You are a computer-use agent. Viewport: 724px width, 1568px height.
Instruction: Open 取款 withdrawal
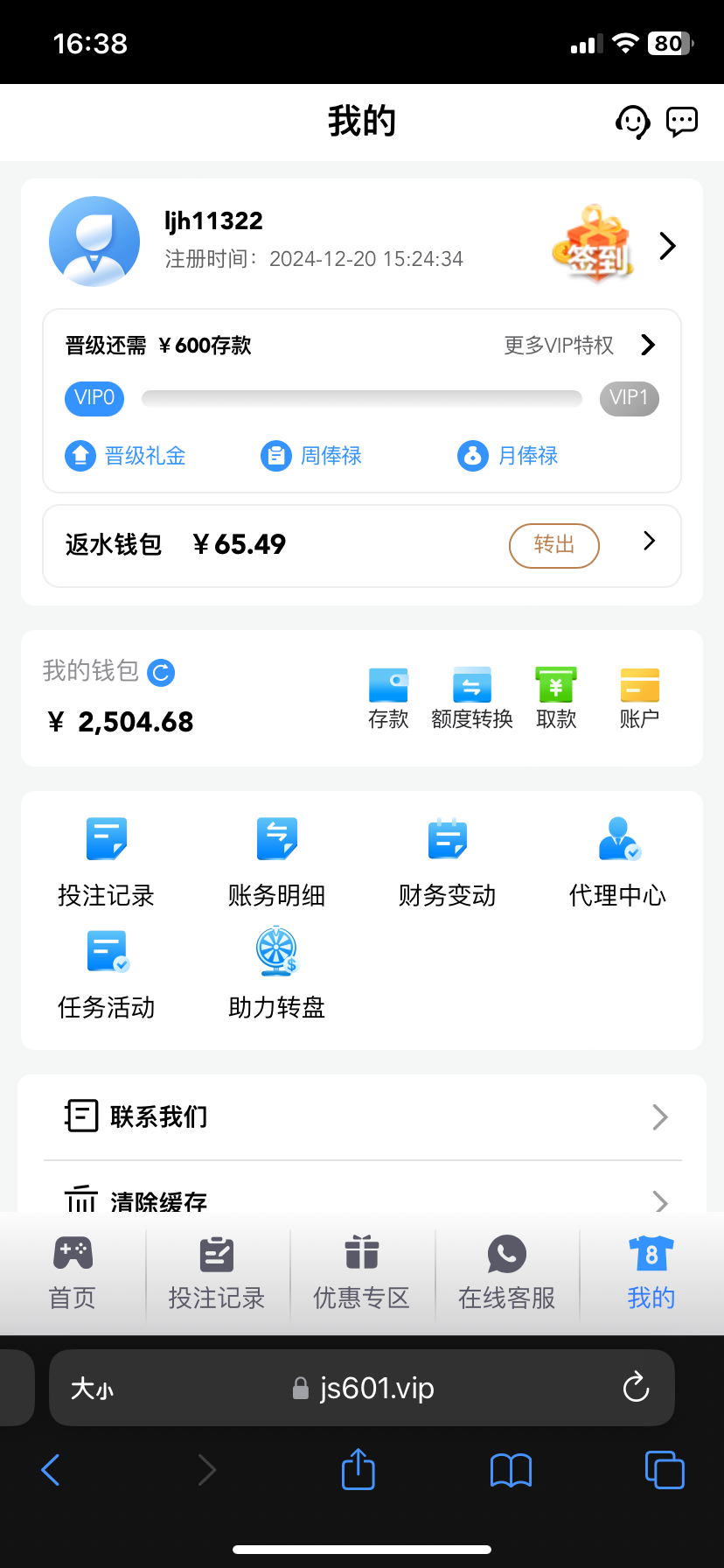tap(556, 698)
